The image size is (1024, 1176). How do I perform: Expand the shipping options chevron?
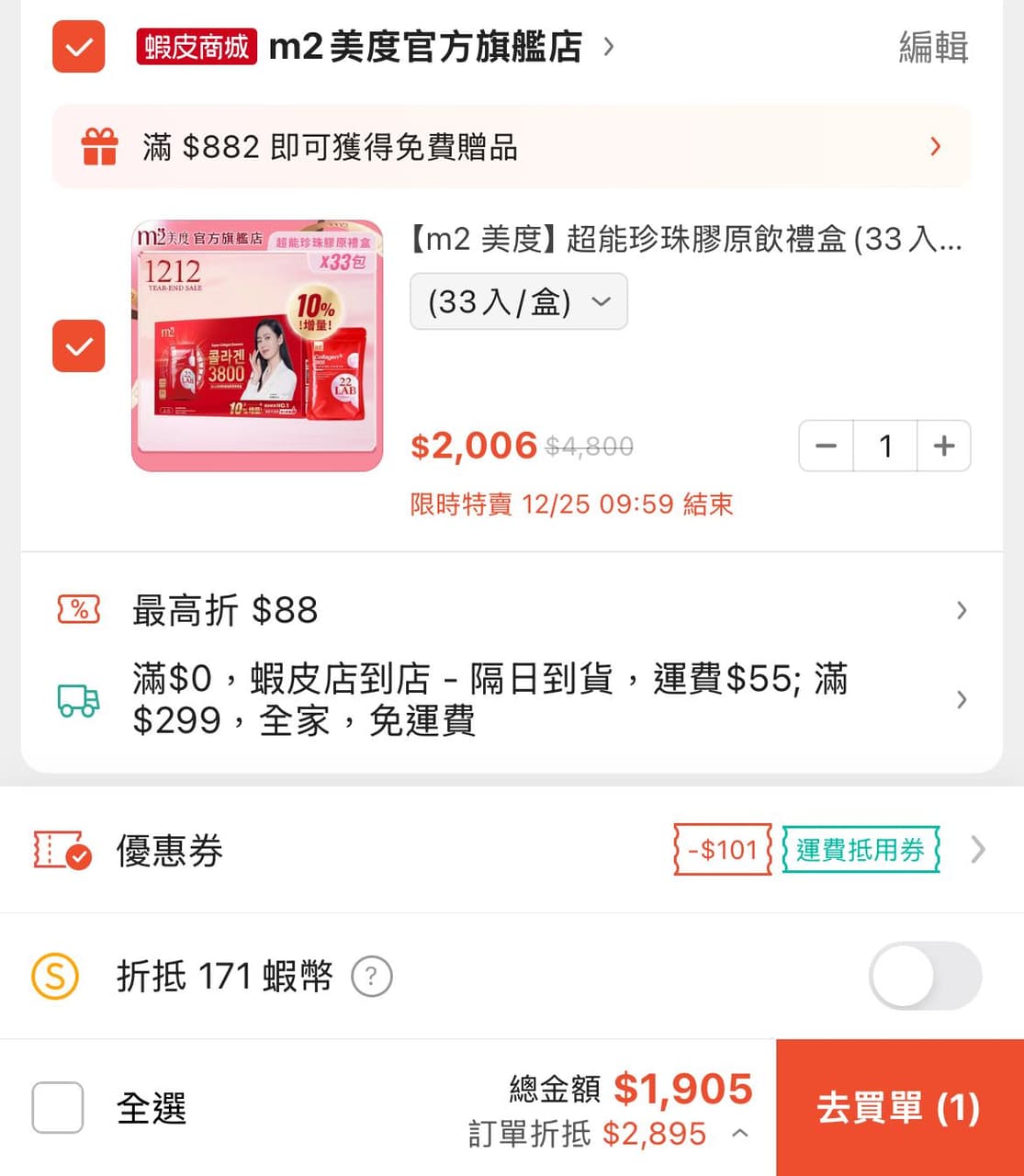click(961, 700)
